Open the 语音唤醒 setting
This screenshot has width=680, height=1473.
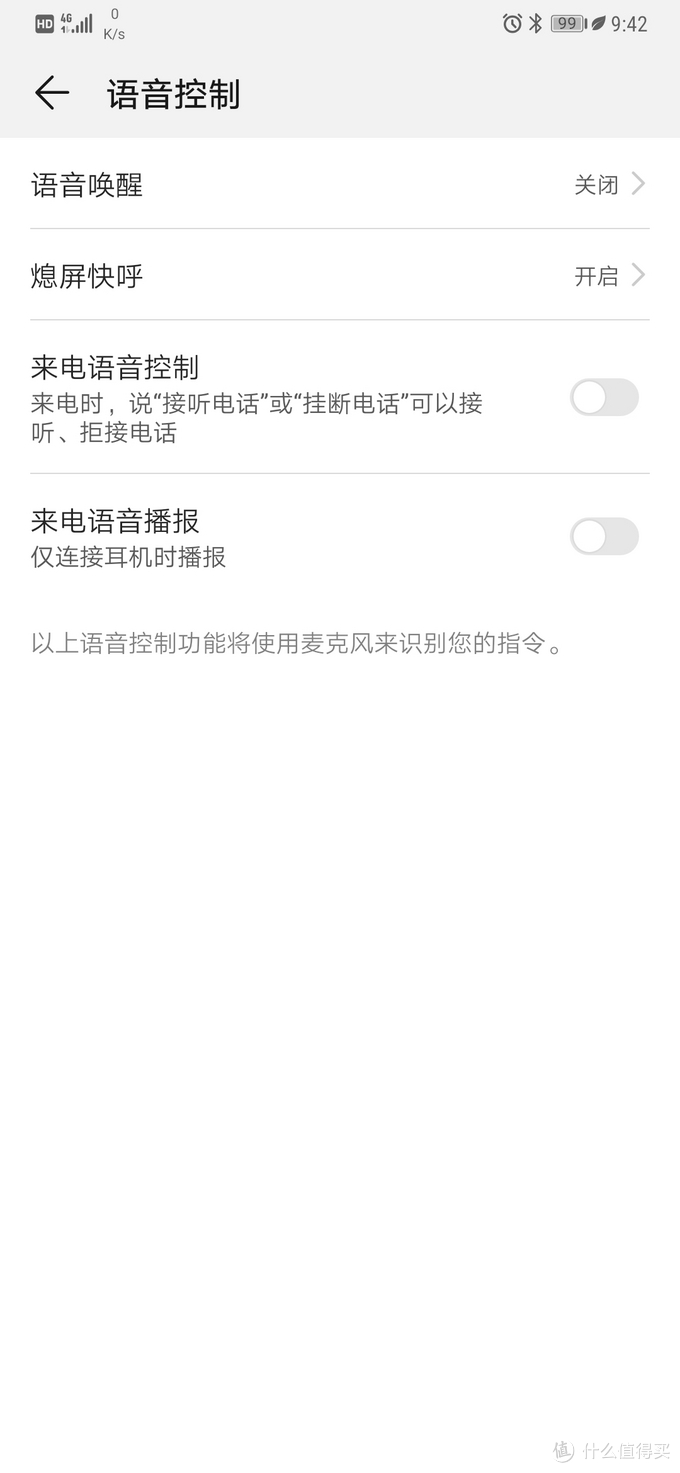tap(340, 185)
